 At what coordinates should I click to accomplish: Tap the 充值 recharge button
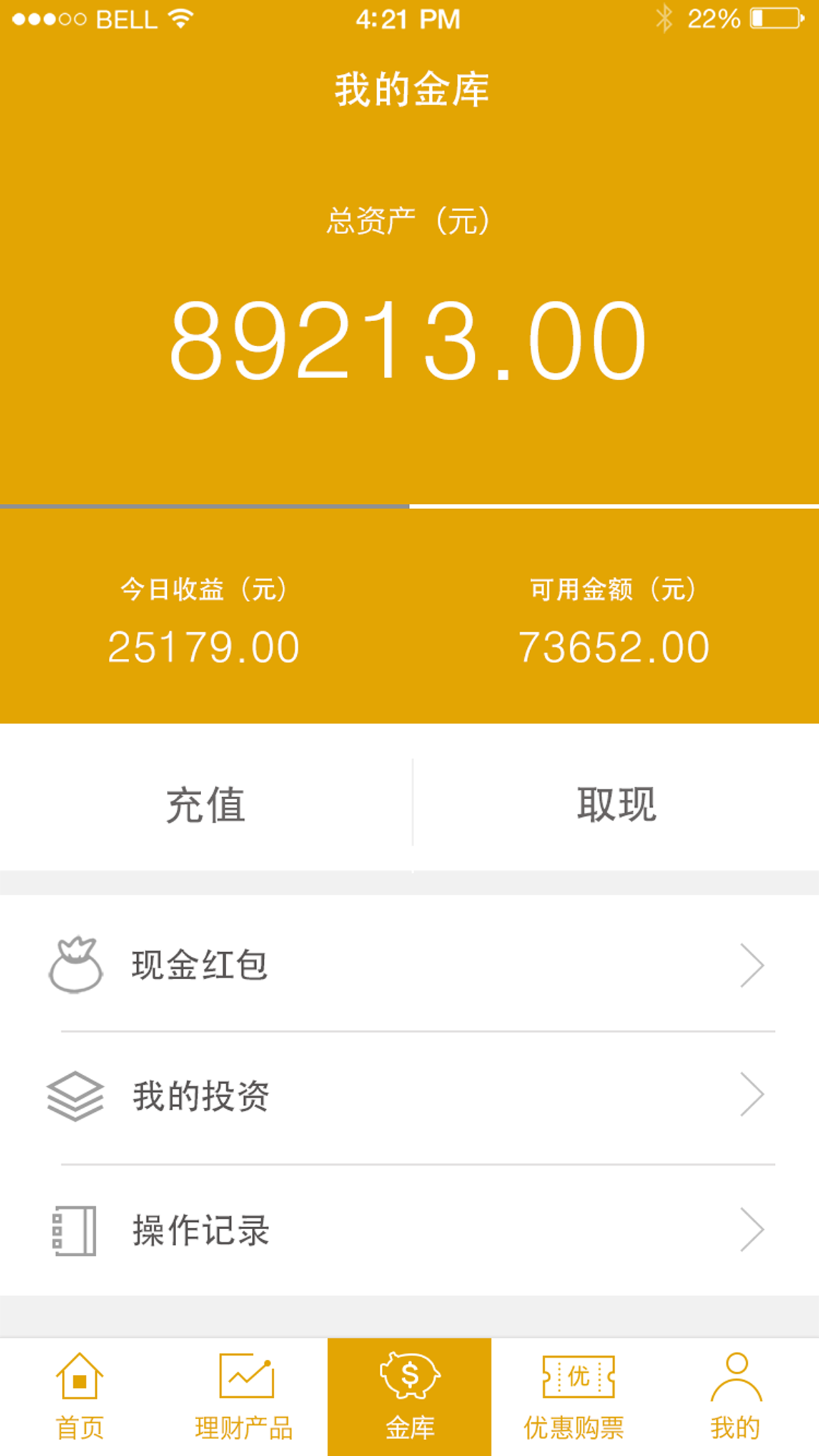click(205, 804)
